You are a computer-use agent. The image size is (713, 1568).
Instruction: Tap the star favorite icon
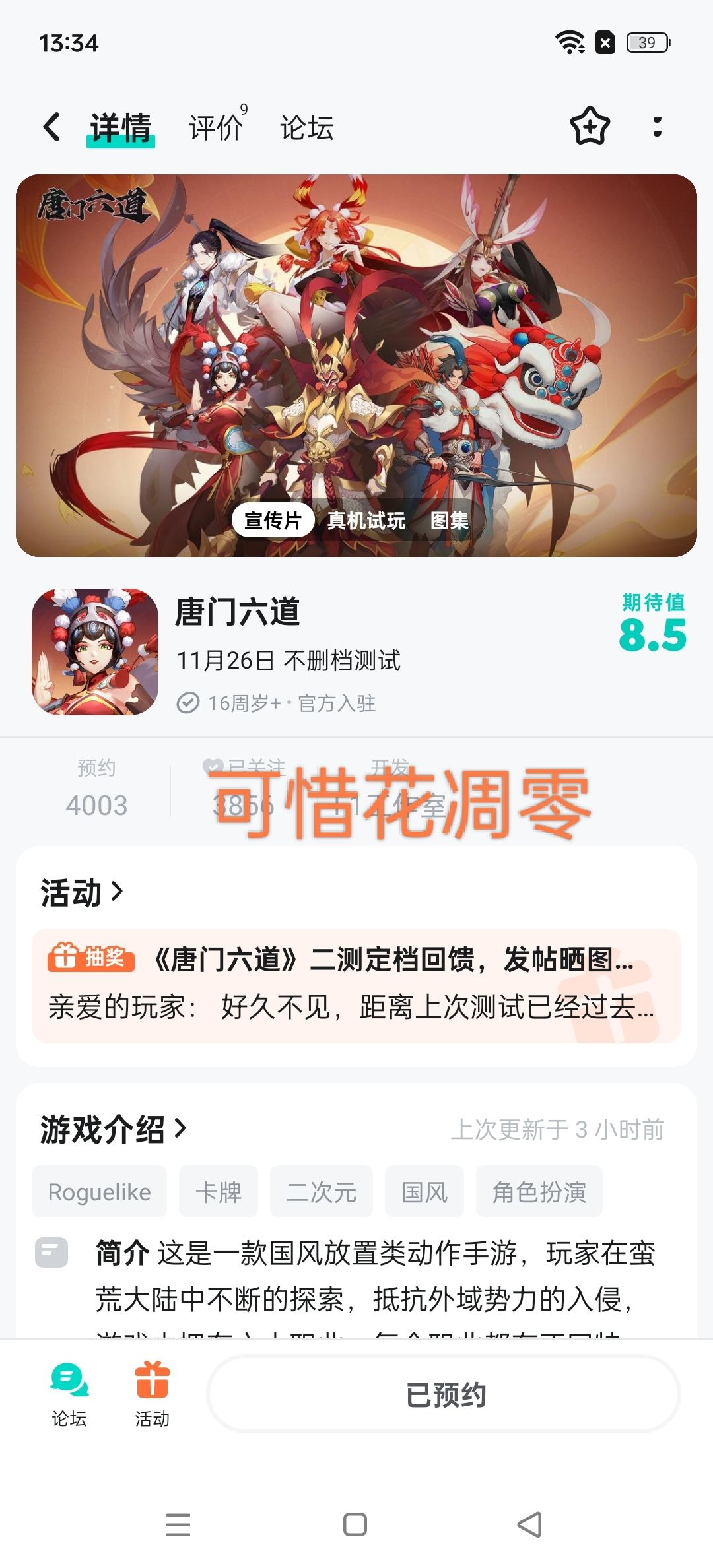point(590,126)
